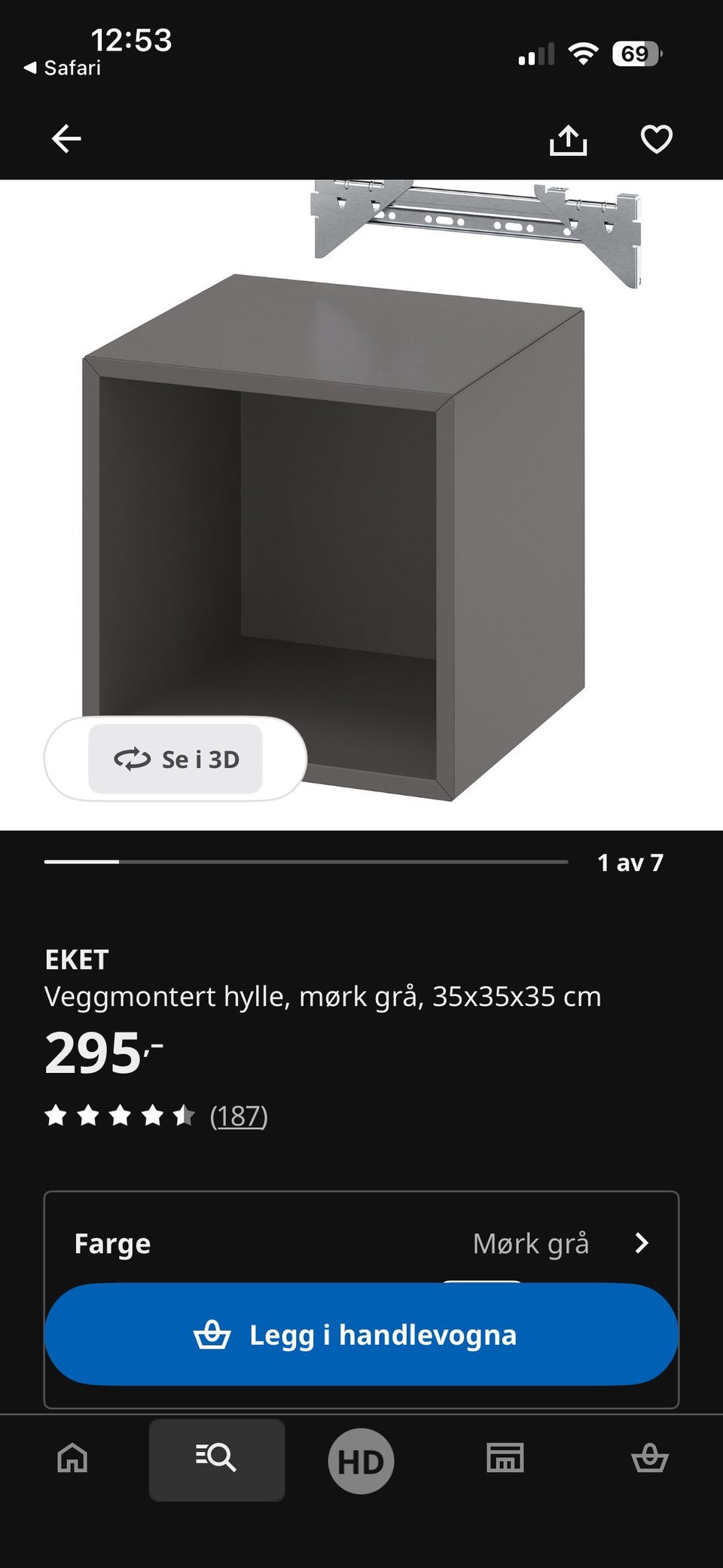Return to Safari from status bar
The width and height of the screenshot is (723, 1568).
(63, 68)
